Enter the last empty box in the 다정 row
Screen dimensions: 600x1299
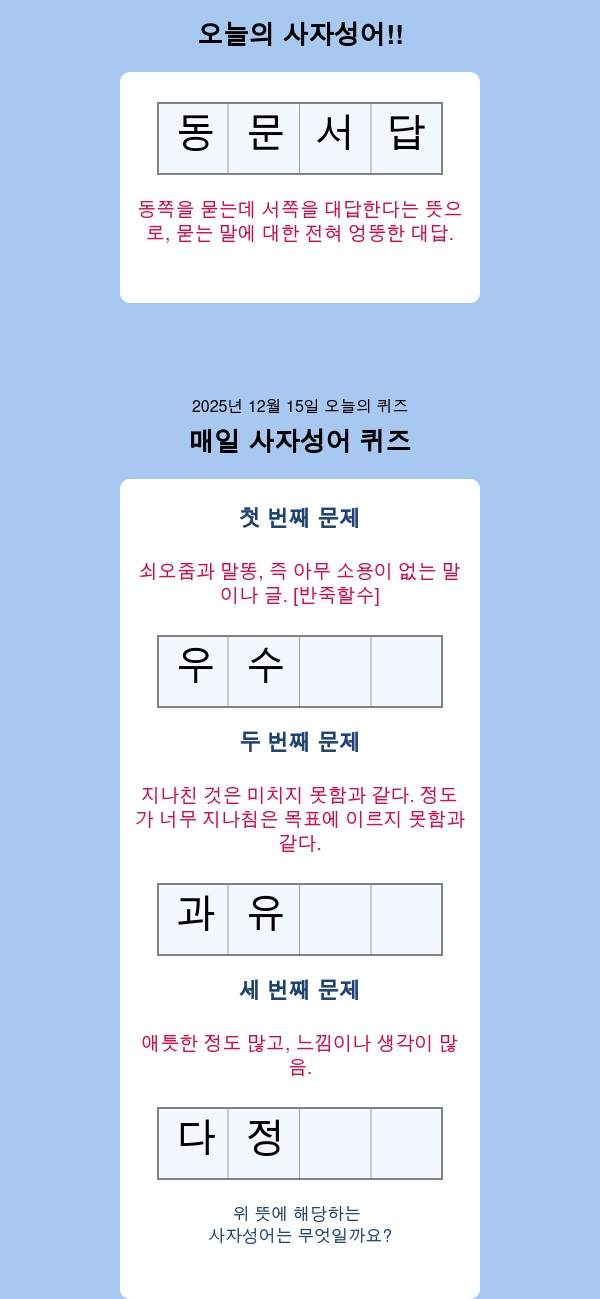point(406,1143)
